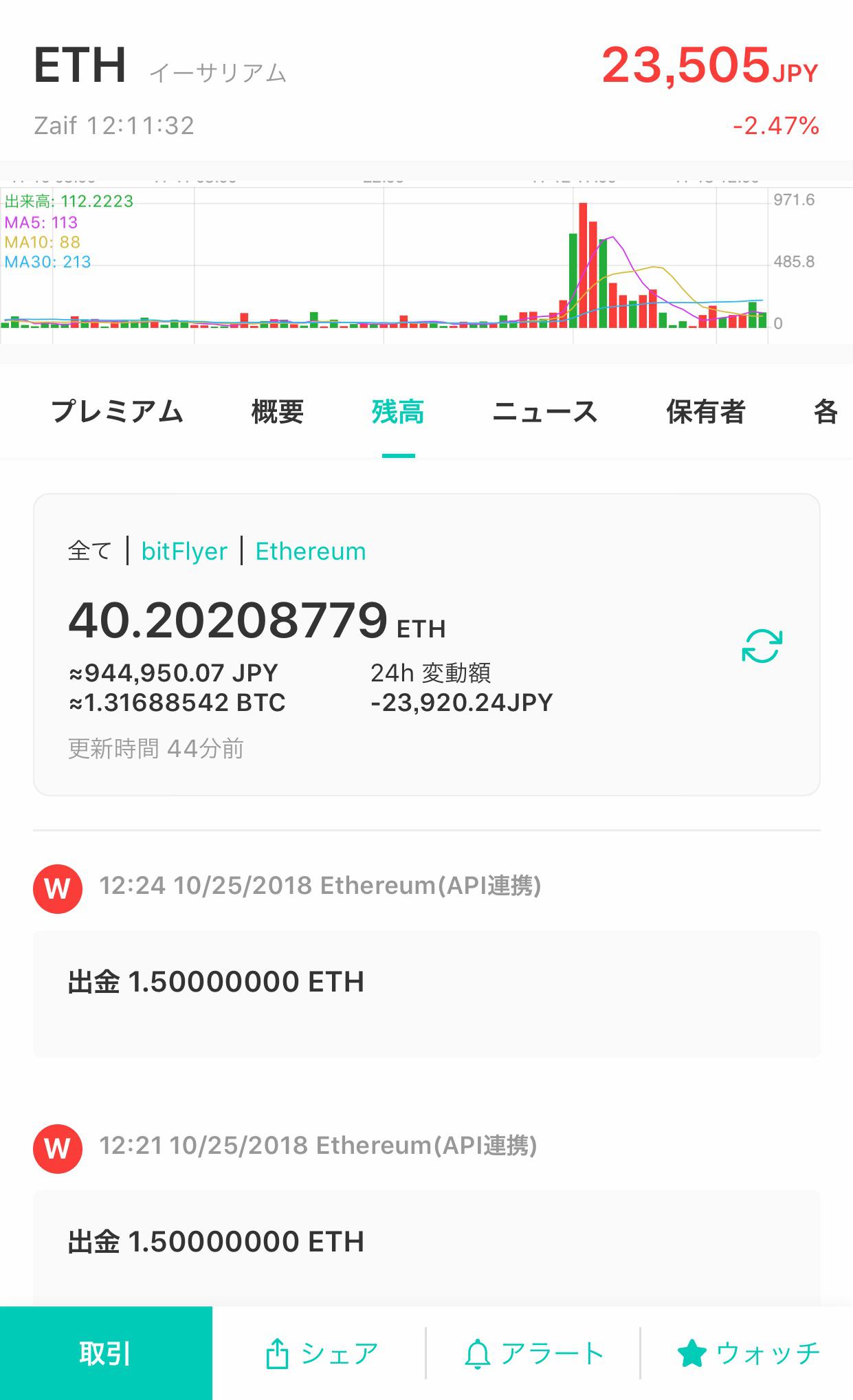Switch to the プレミアム tab

tap(117, 413)
